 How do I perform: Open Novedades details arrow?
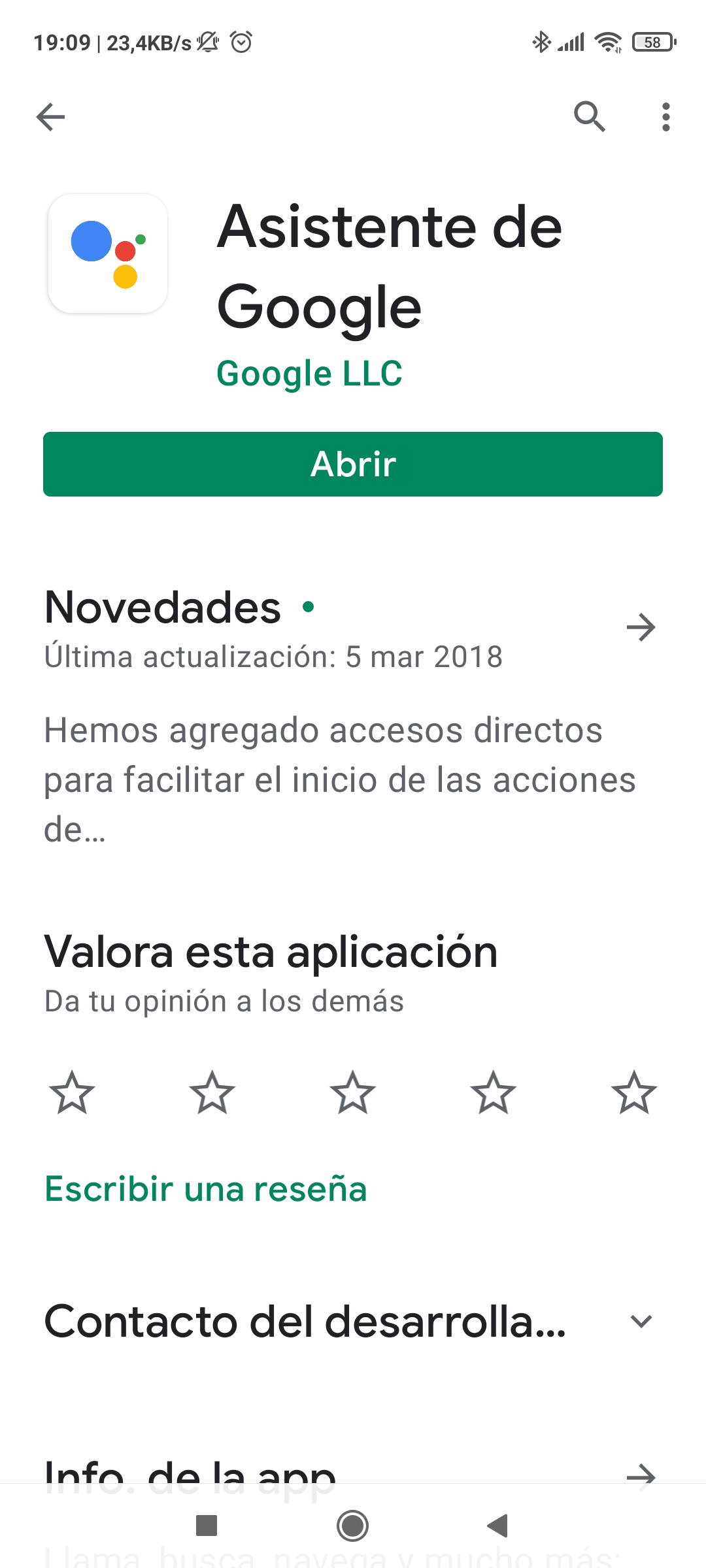(641, 627)
